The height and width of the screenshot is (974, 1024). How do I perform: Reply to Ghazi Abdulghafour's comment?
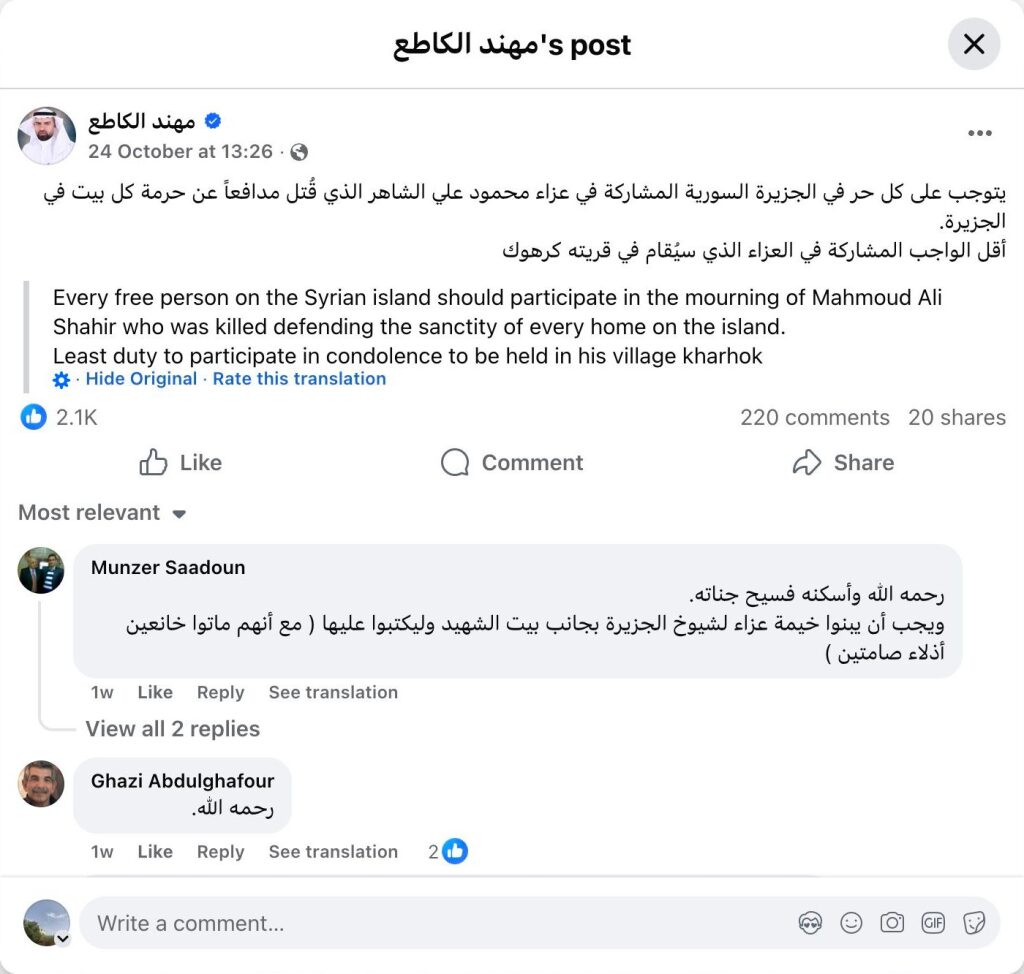(x=220, y=852)
